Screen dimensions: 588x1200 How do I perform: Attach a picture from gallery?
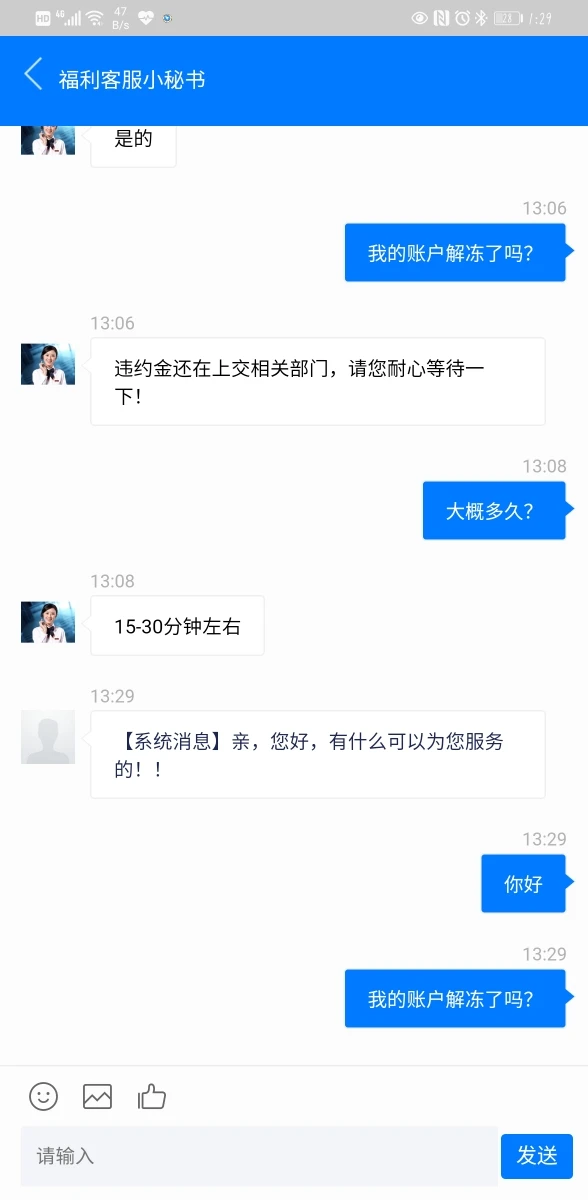pyautogui.click(x=97, y=1096)
